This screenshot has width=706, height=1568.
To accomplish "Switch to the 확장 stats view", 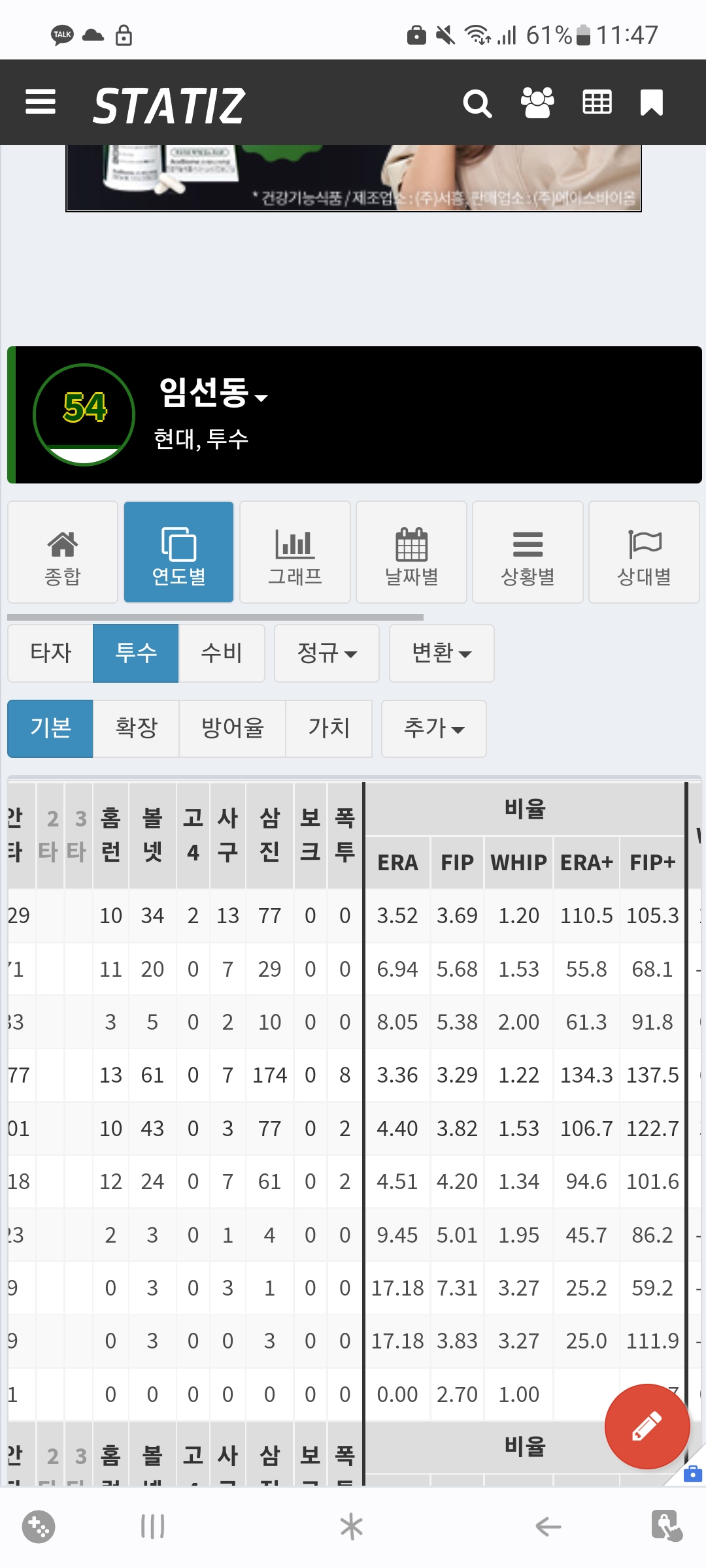I will pyautogui.click(x=136, y=728).
